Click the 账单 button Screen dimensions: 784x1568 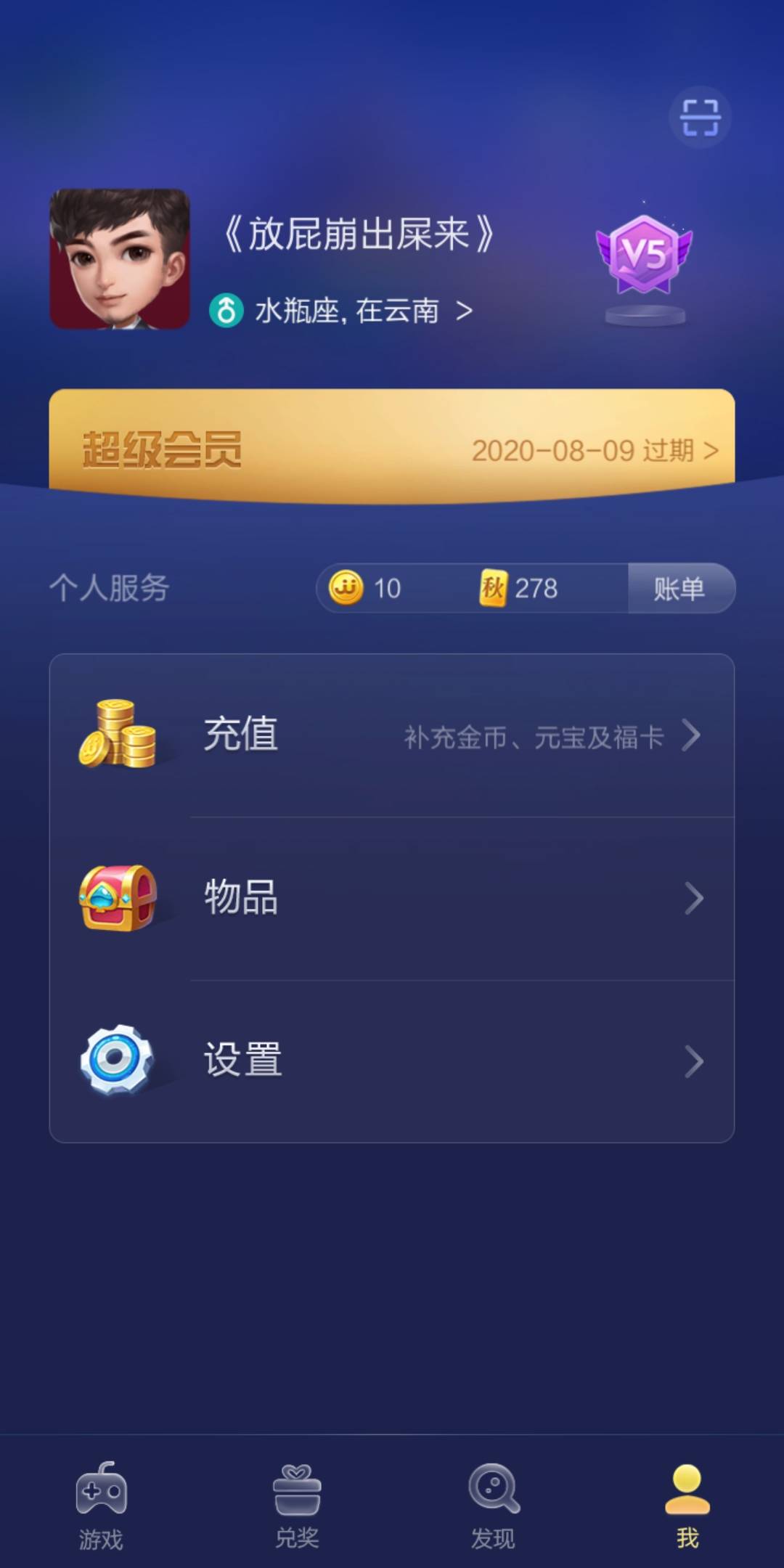(679, 589)
